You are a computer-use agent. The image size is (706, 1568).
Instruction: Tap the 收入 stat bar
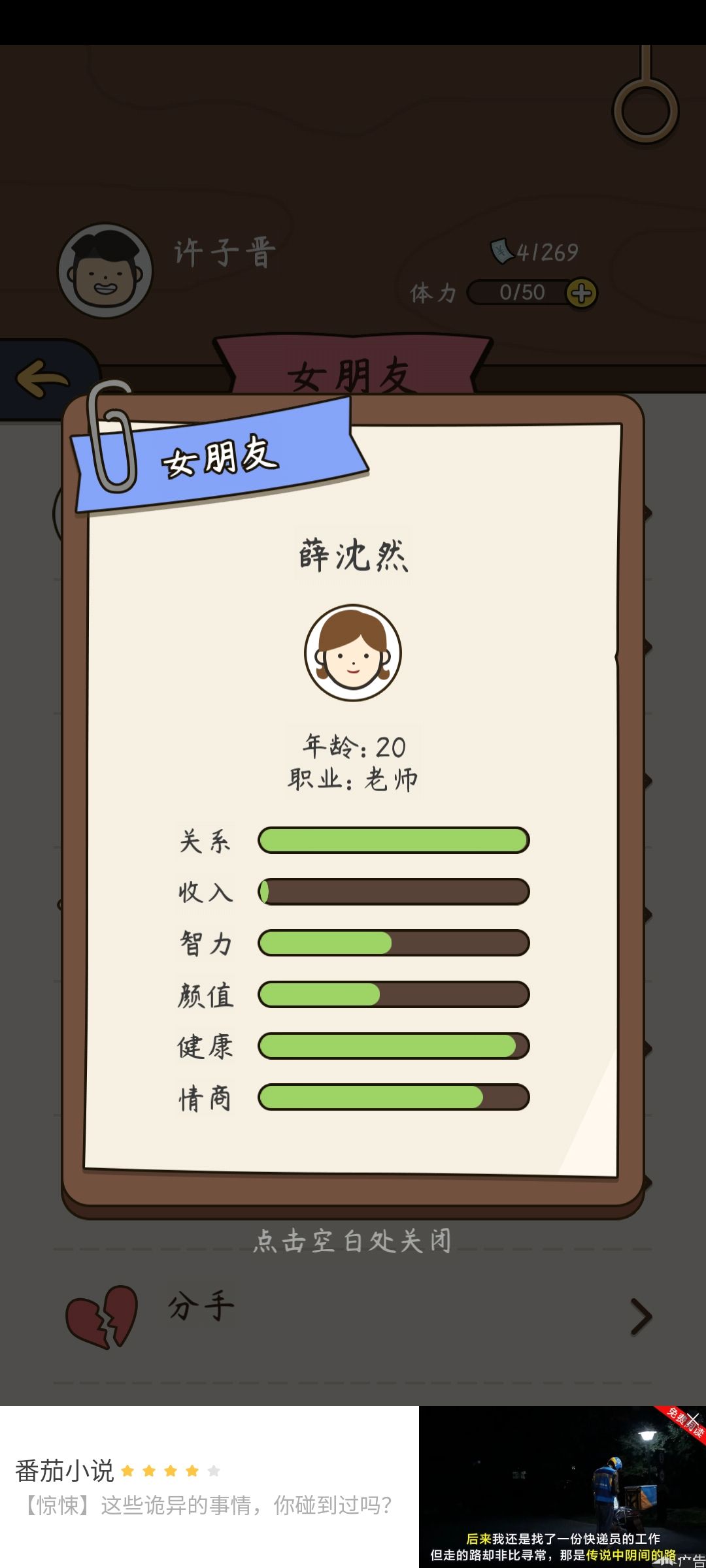392,892
